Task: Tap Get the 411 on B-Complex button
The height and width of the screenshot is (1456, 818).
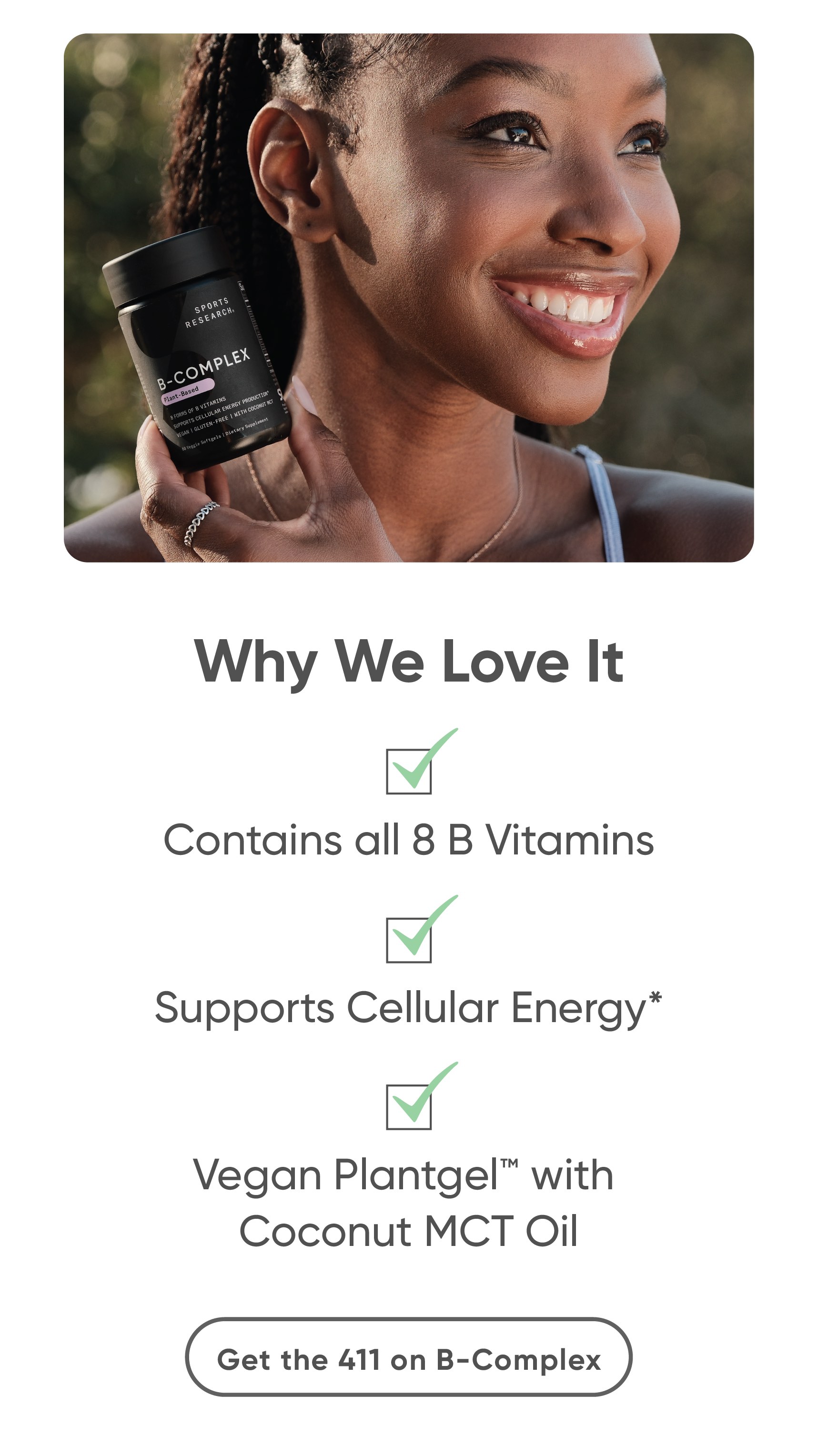Action: [x=408, y=1358]
